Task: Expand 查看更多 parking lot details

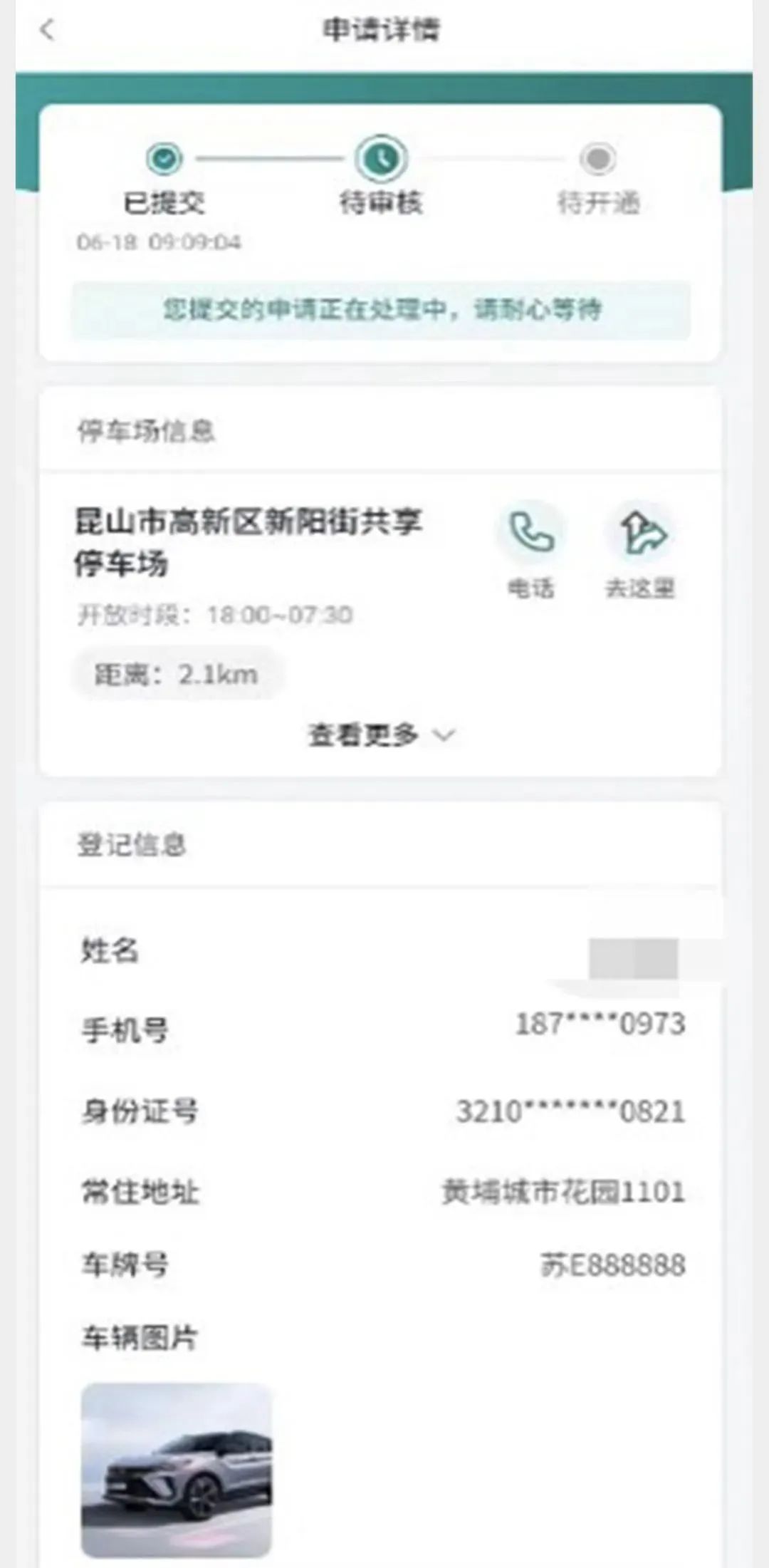Action: 380,734
